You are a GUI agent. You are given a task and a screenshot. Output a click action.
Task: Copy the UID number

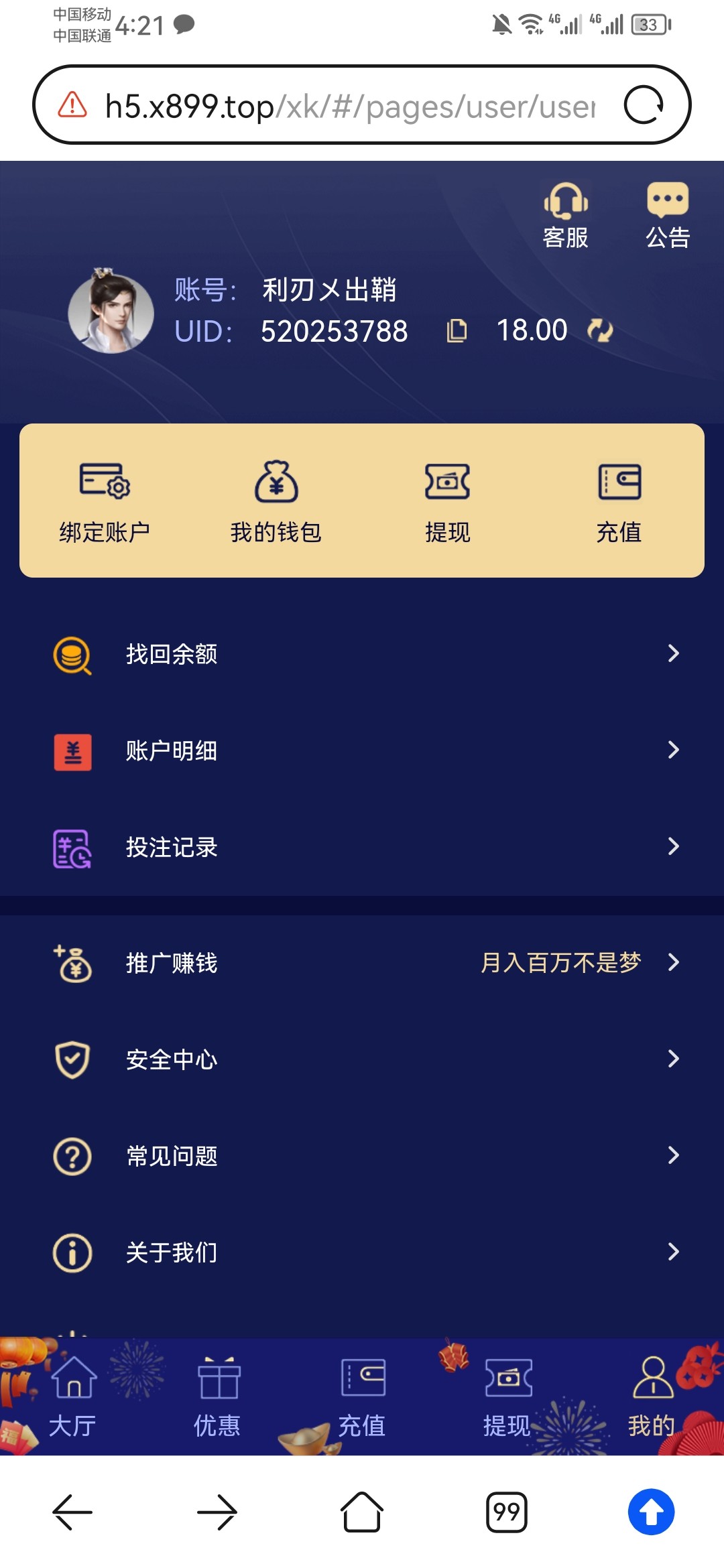pyautogui.click(x=457, y=330)
